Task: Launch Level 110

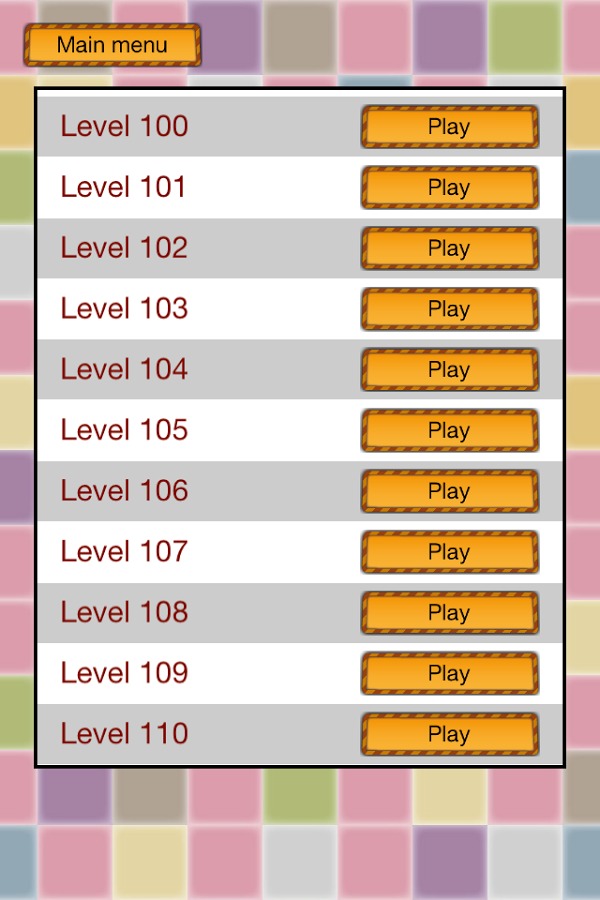Action: tap(449, 734)
